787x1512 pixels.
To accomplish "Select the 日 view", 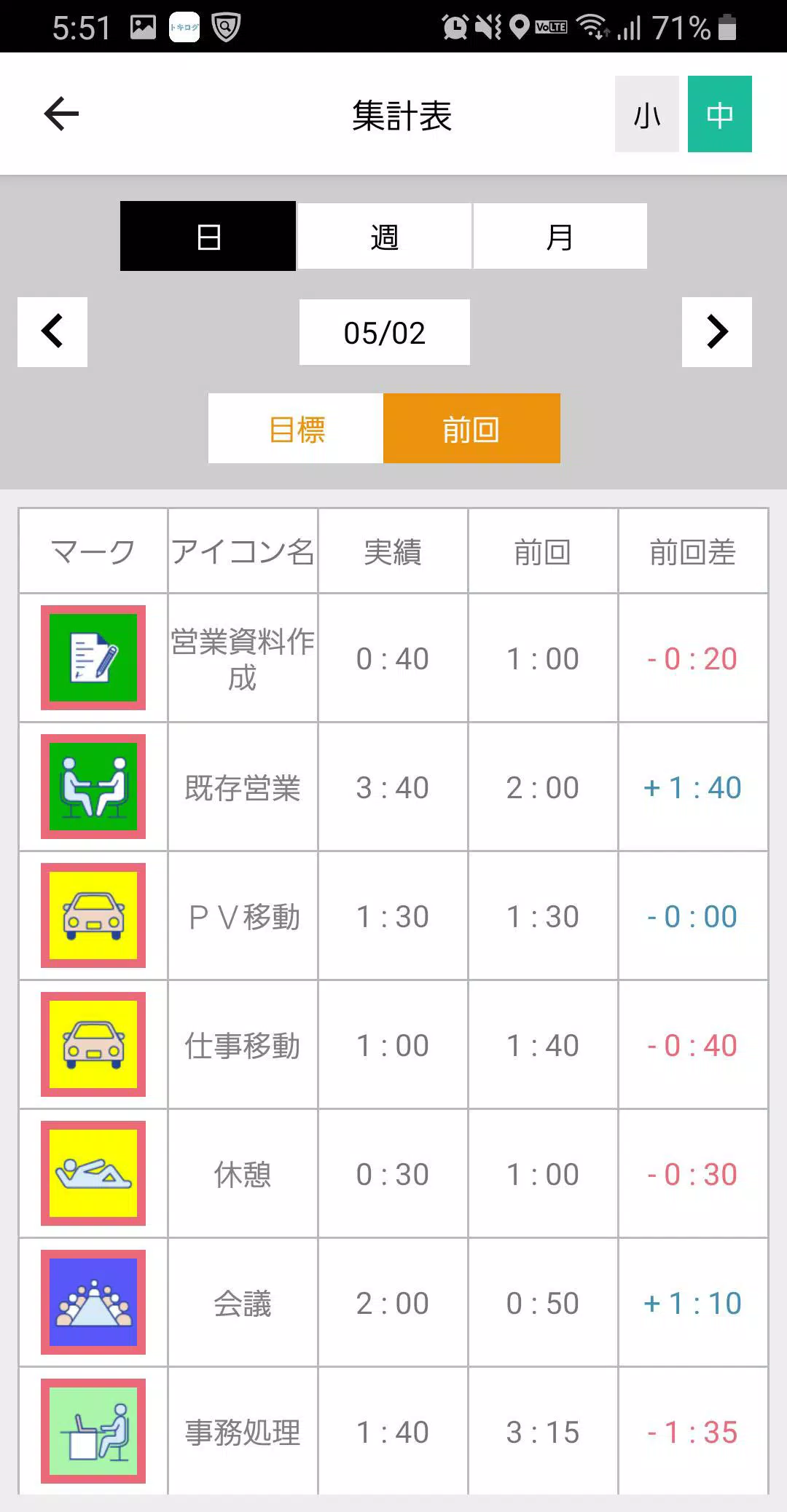I will point(208,235).
